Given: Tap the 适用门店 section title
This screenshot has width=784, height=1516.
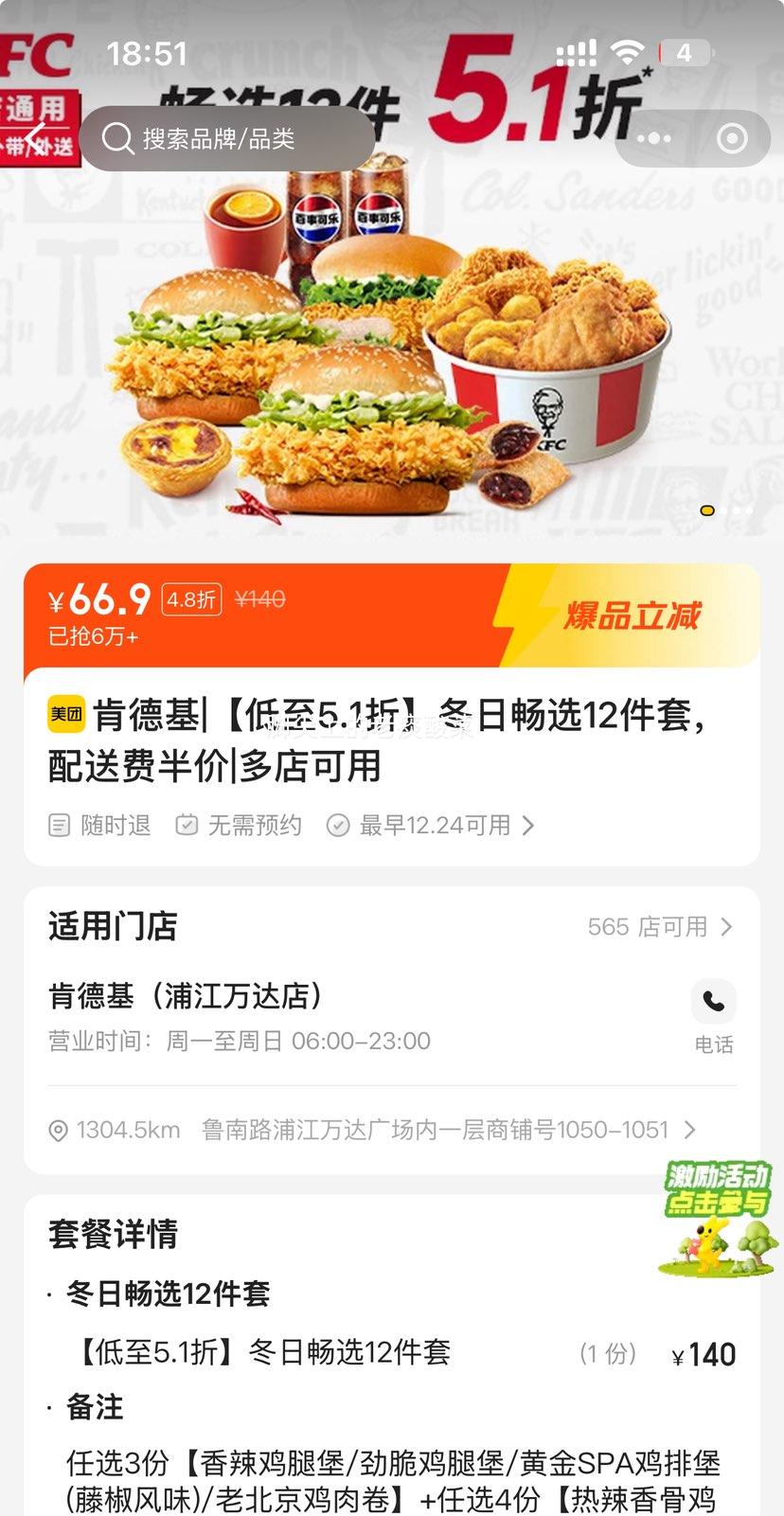Looking at the screenshot, I should (113, 927).
